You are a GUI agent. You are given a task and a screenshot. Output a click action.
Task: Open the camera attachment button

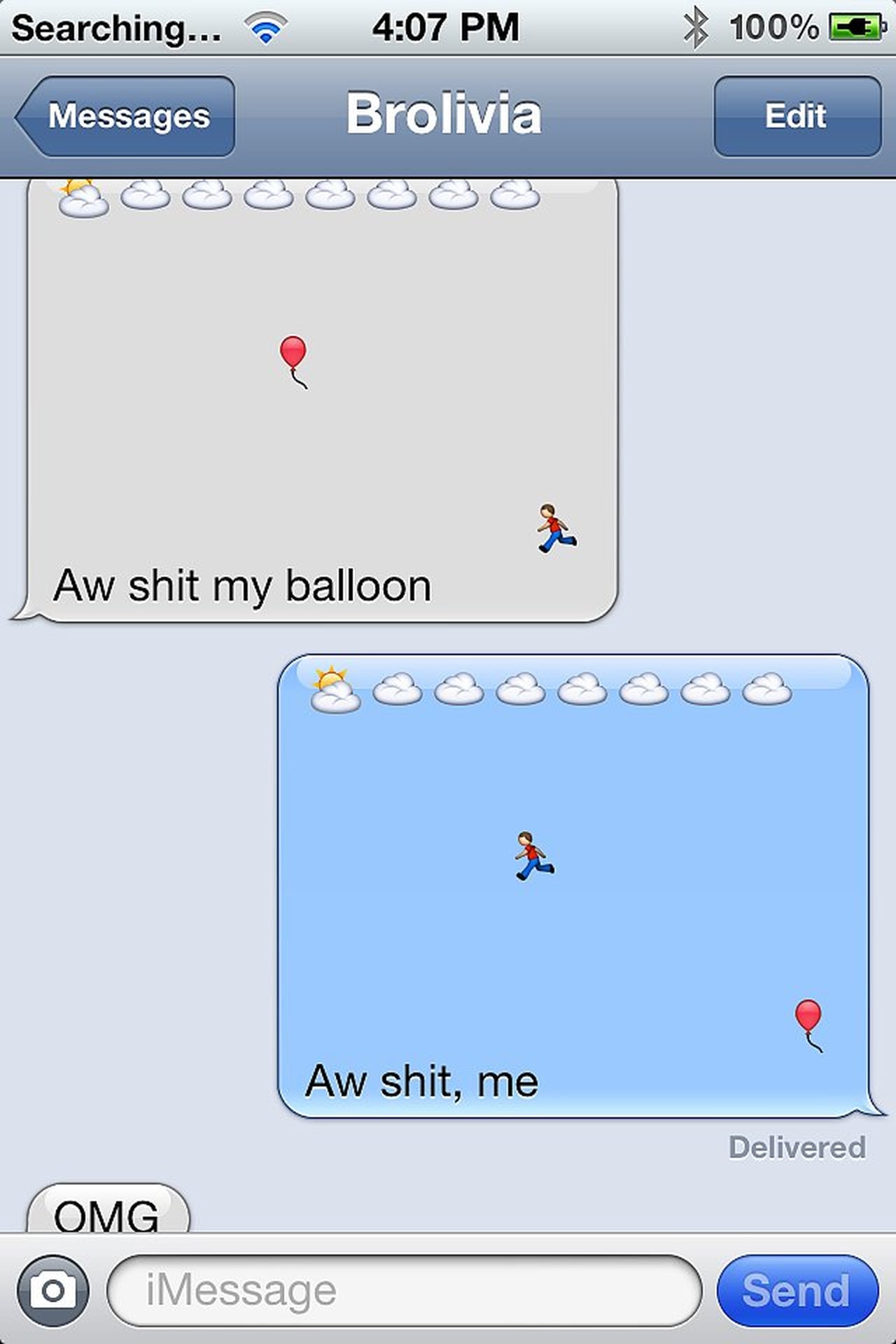tap(53, 1291)
